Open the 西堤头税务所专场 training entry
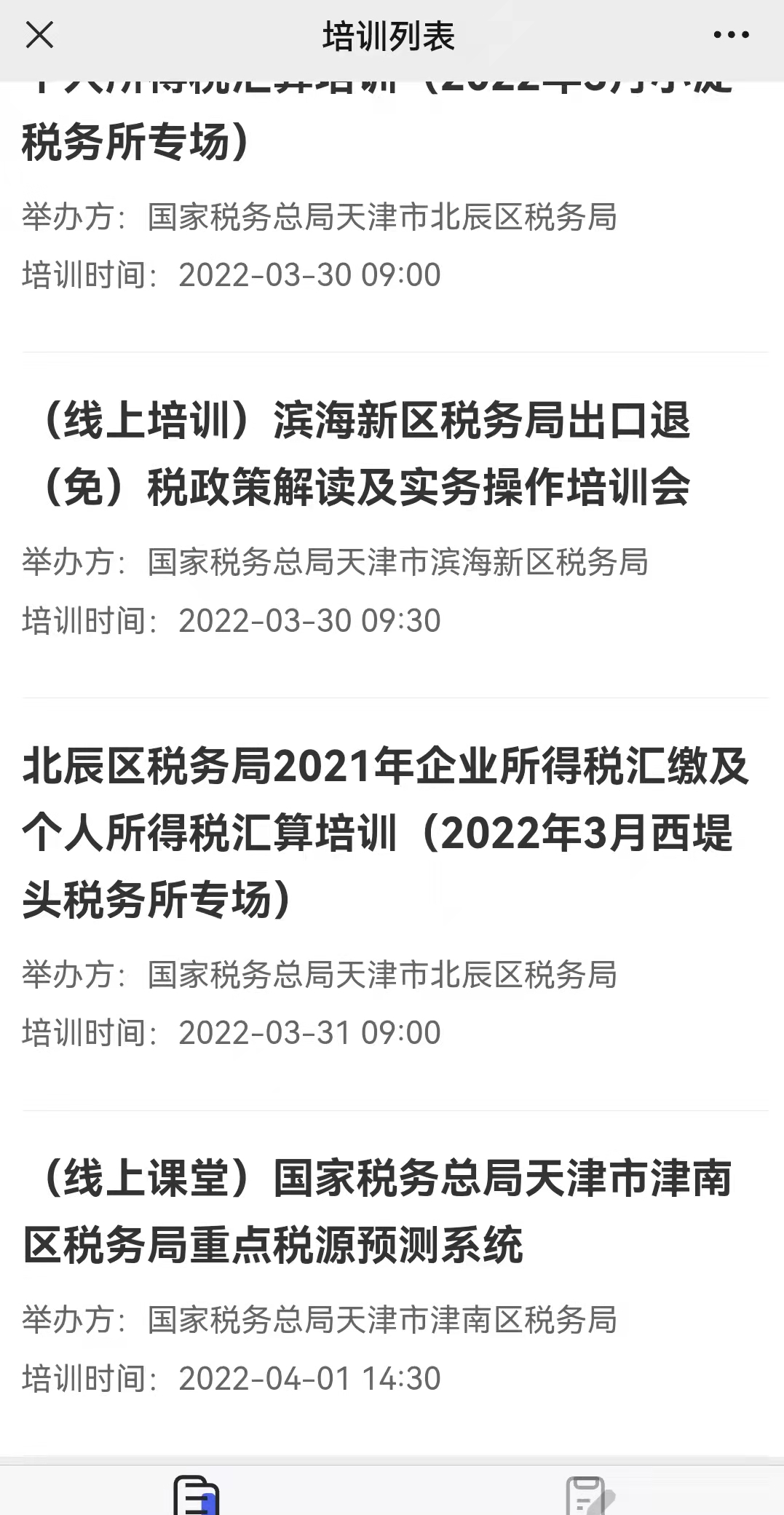This screenshot has width=784, height=1515. 395,904
